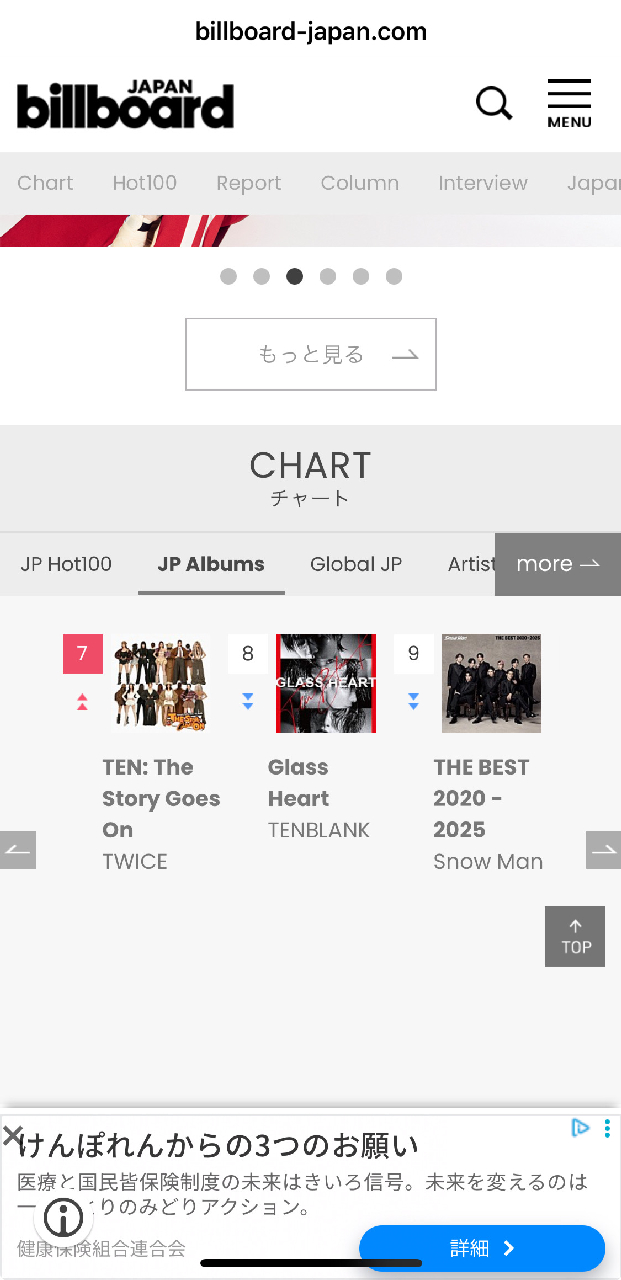Show next chart entries with right arrow
621x1280 pixels.
(603, 850)
